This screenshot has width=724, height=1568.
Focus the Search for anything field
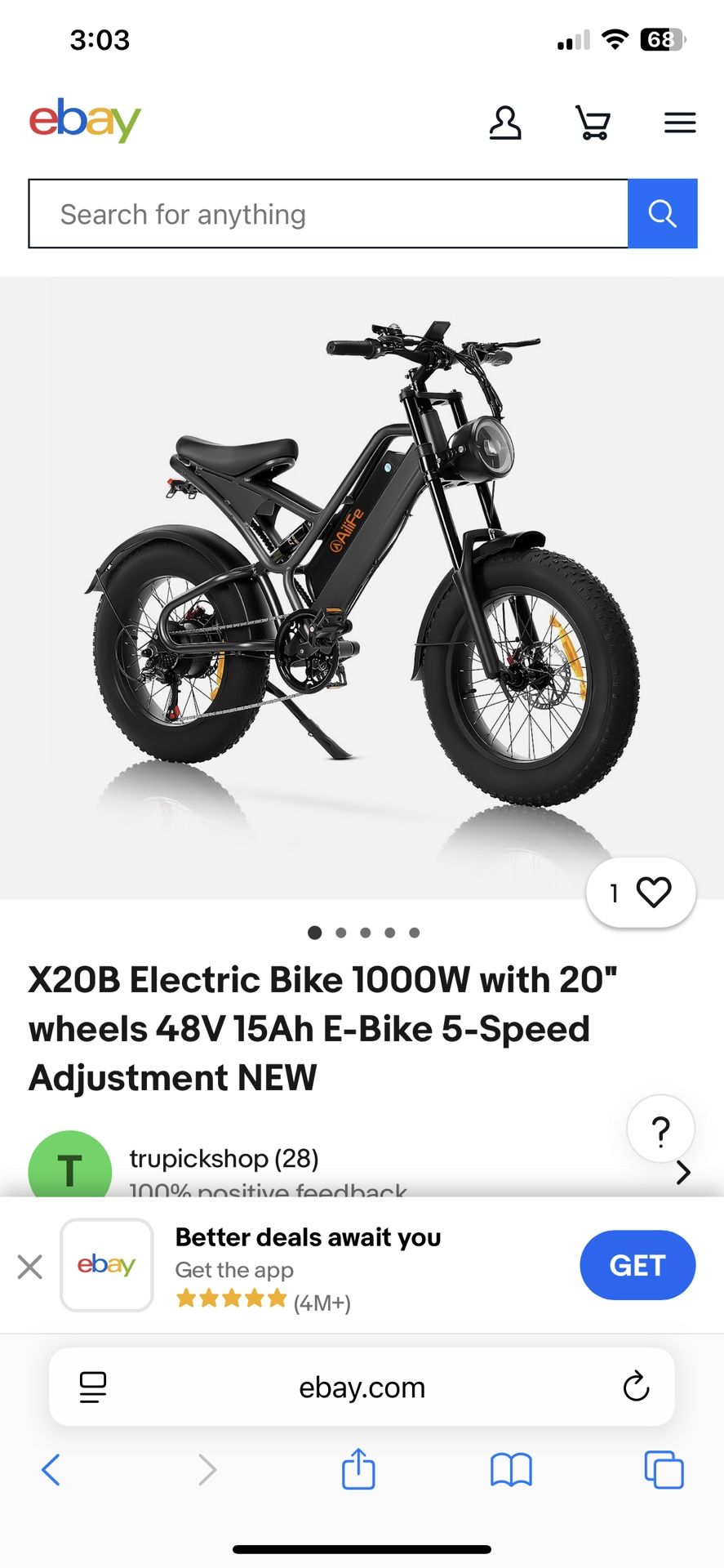pos(328,214)
